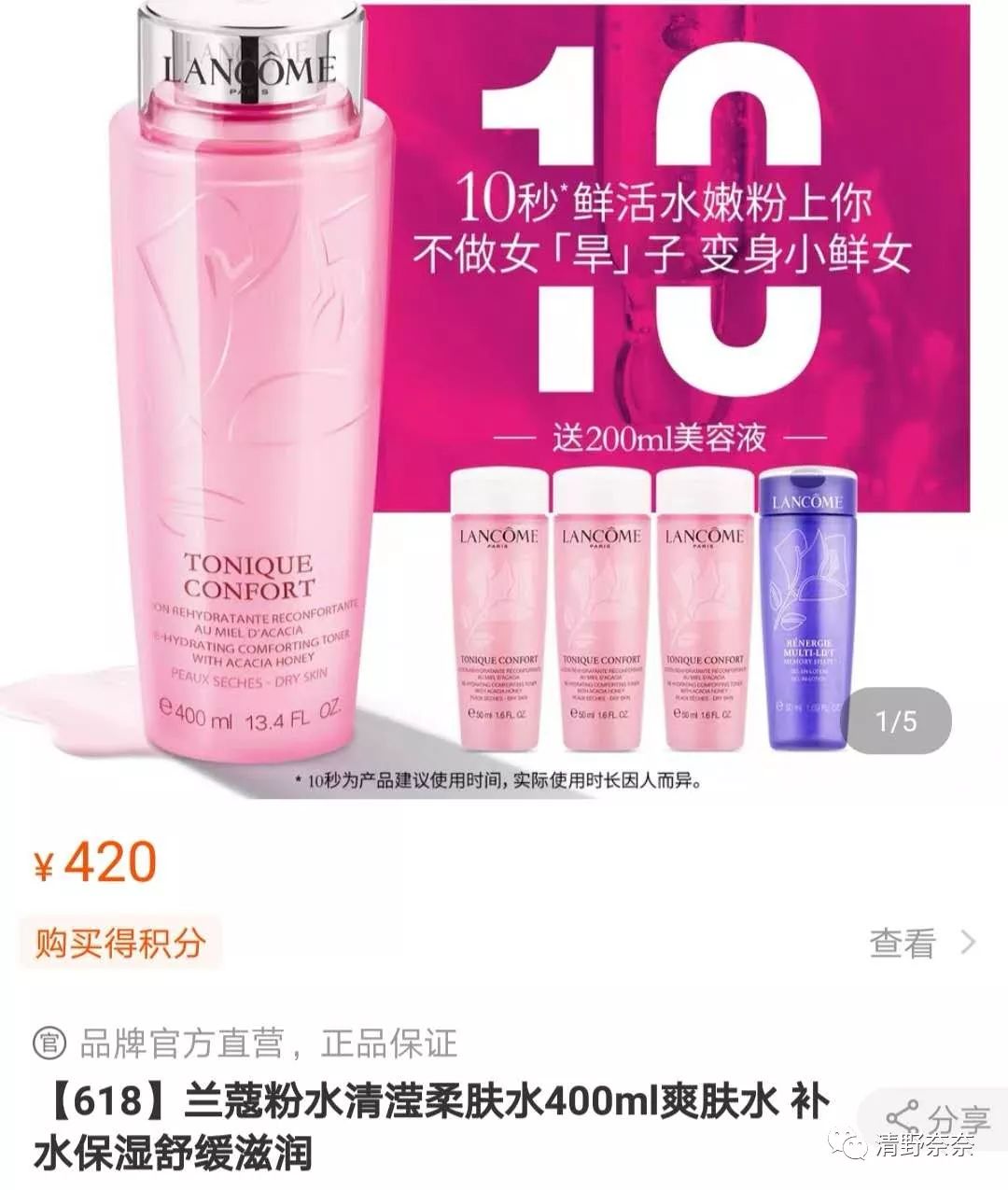Screen dimensions: 1008x1190
Task: Expand details via the chevron beside 查看
Action: point(966,943)
